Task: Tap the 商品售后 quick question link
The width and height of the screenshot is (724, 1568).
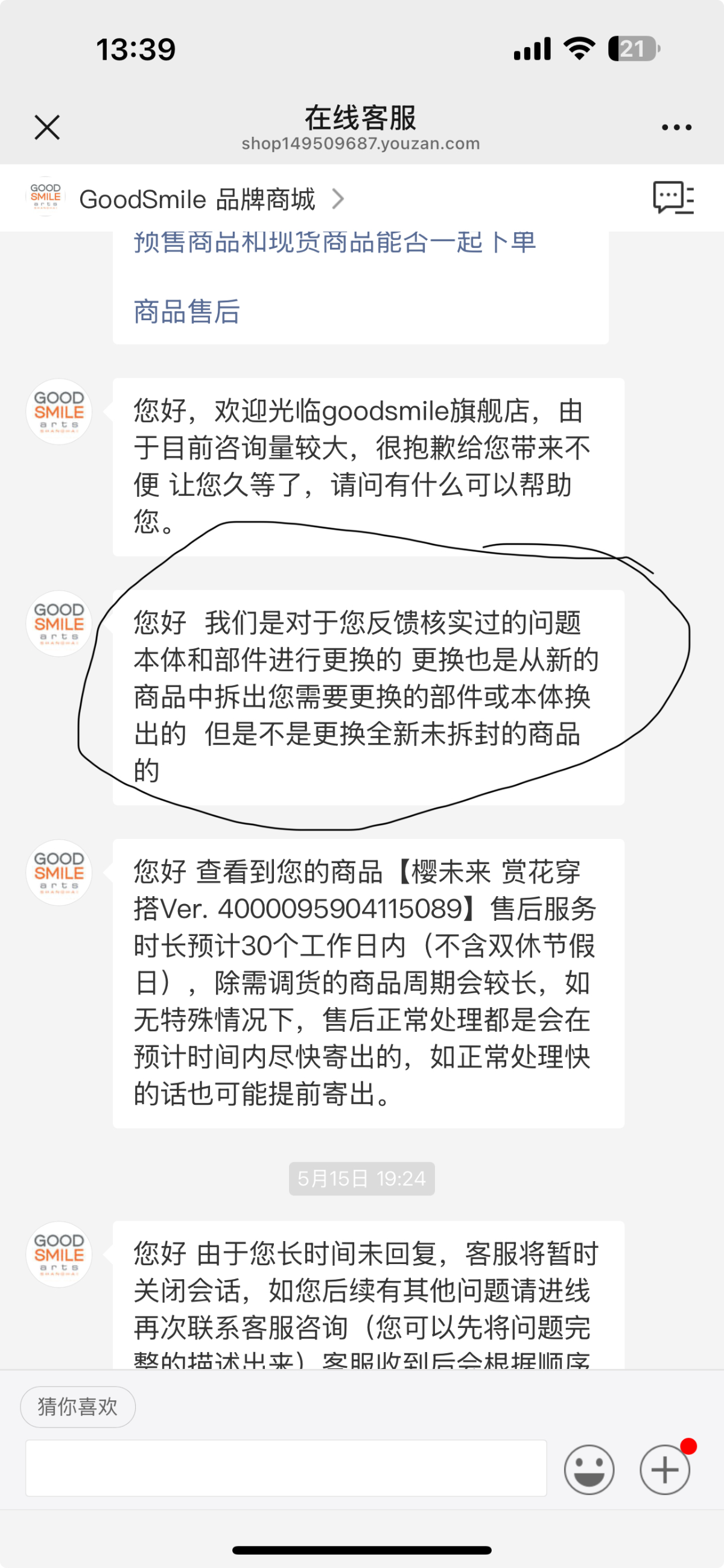Action: point(187,312)
